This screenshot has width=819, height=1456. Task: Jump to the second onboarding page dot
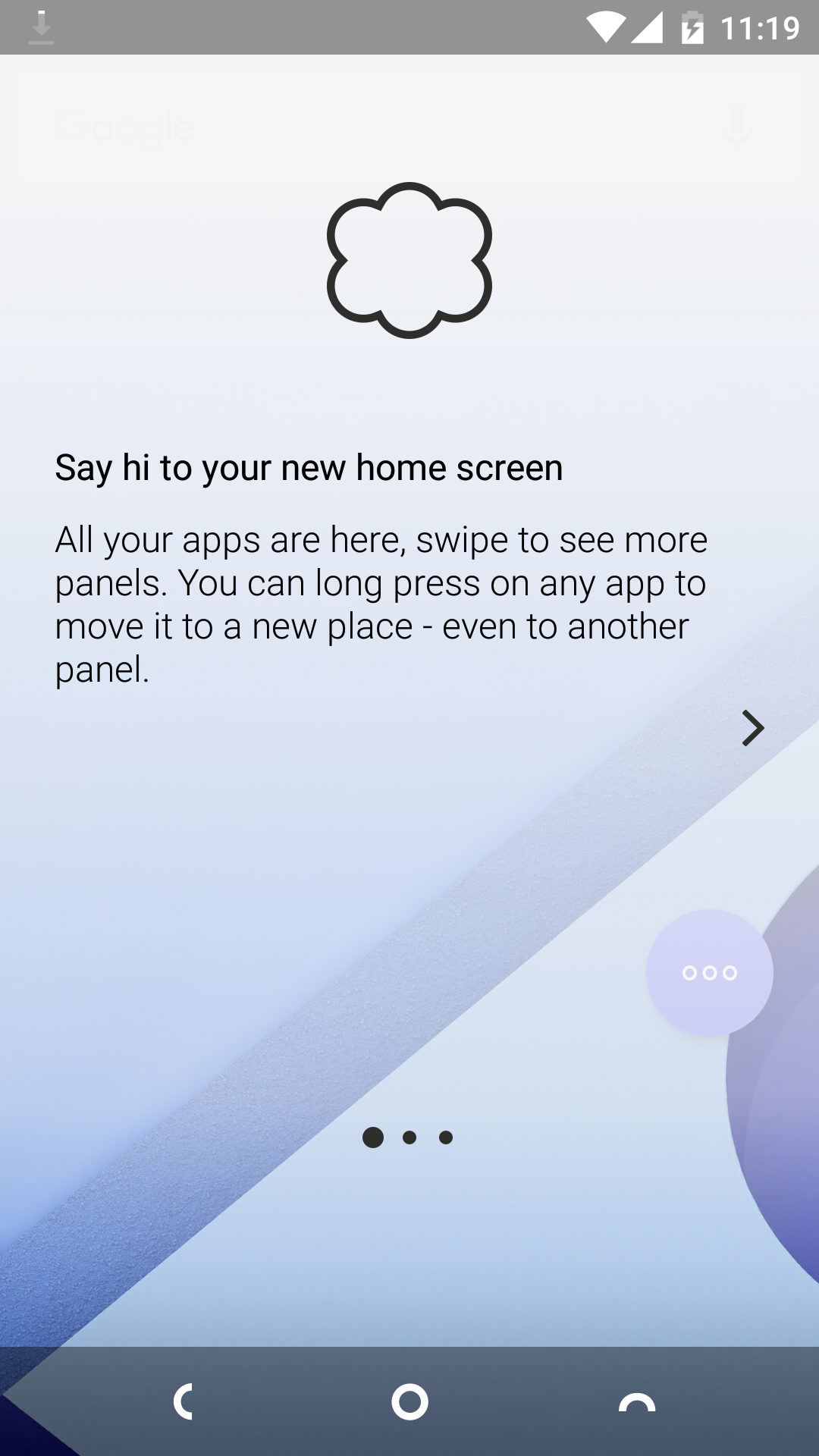[x=409, y=1137]
